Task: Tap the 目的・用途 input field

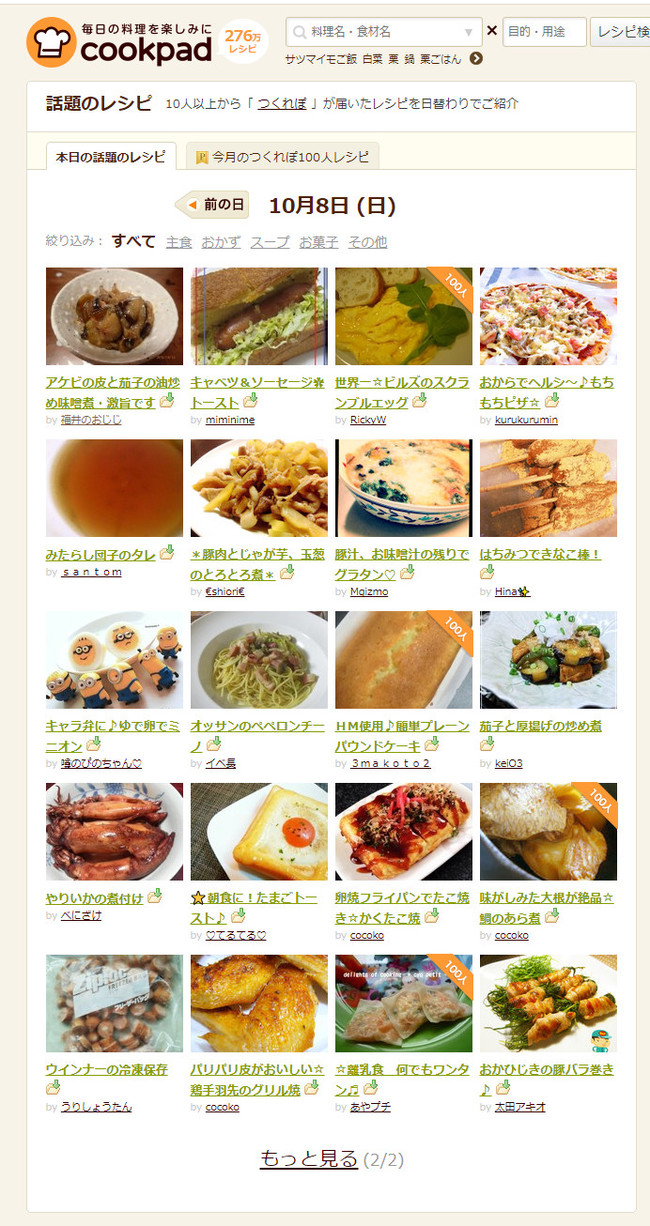Action: point(544,32)
